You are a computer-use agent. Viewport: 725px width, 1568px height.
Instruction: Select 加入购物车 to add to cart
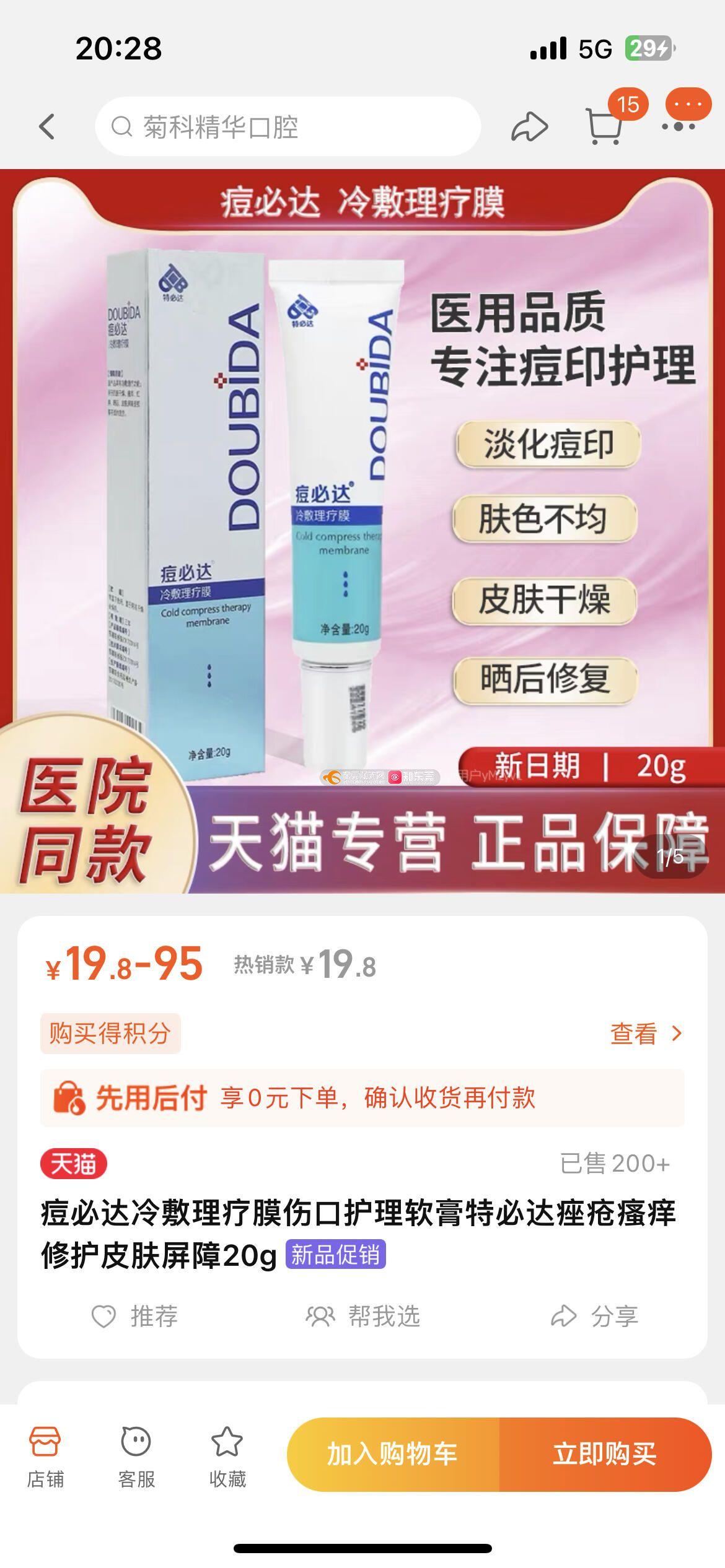[393, 1454]
